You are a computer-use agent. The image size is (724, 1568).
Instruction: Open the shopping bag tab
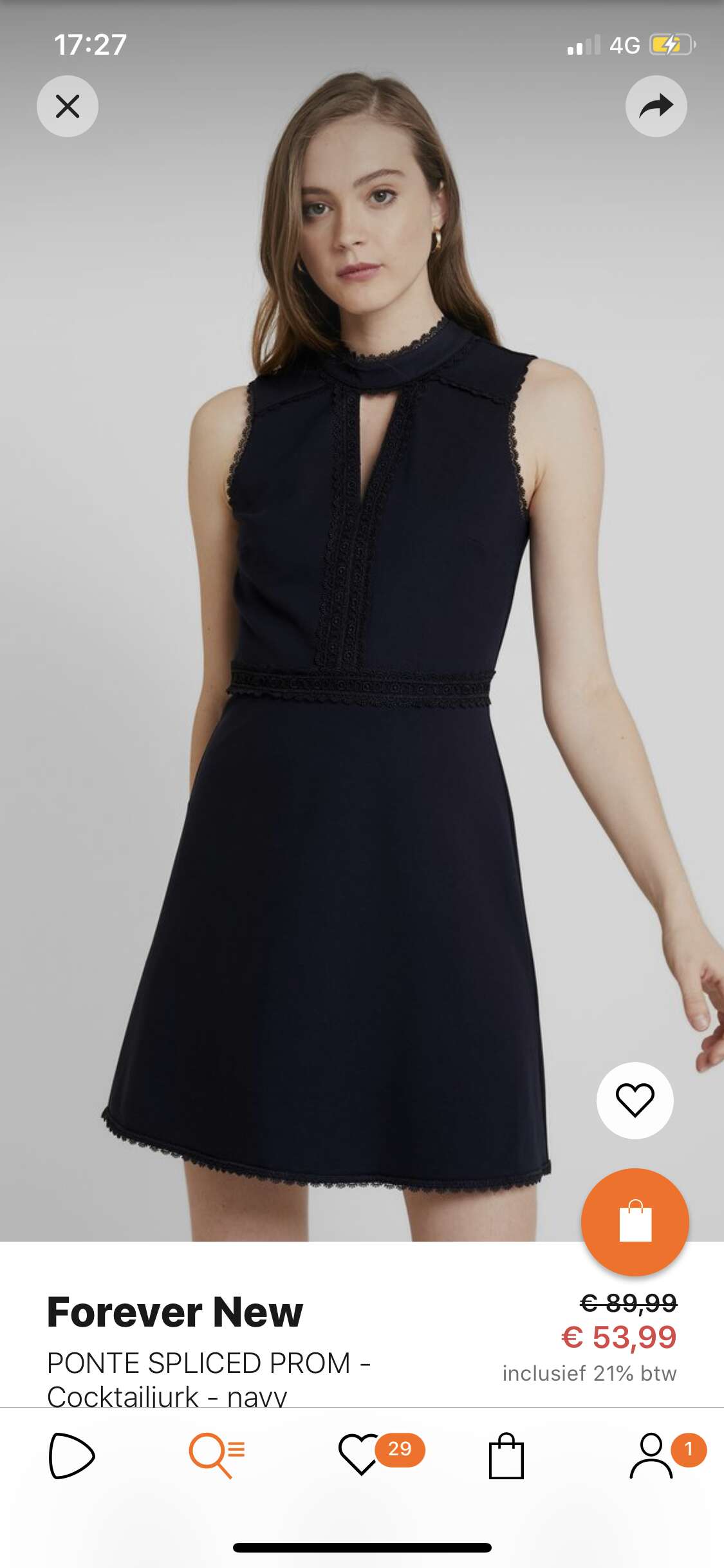tap(506, 1455)
